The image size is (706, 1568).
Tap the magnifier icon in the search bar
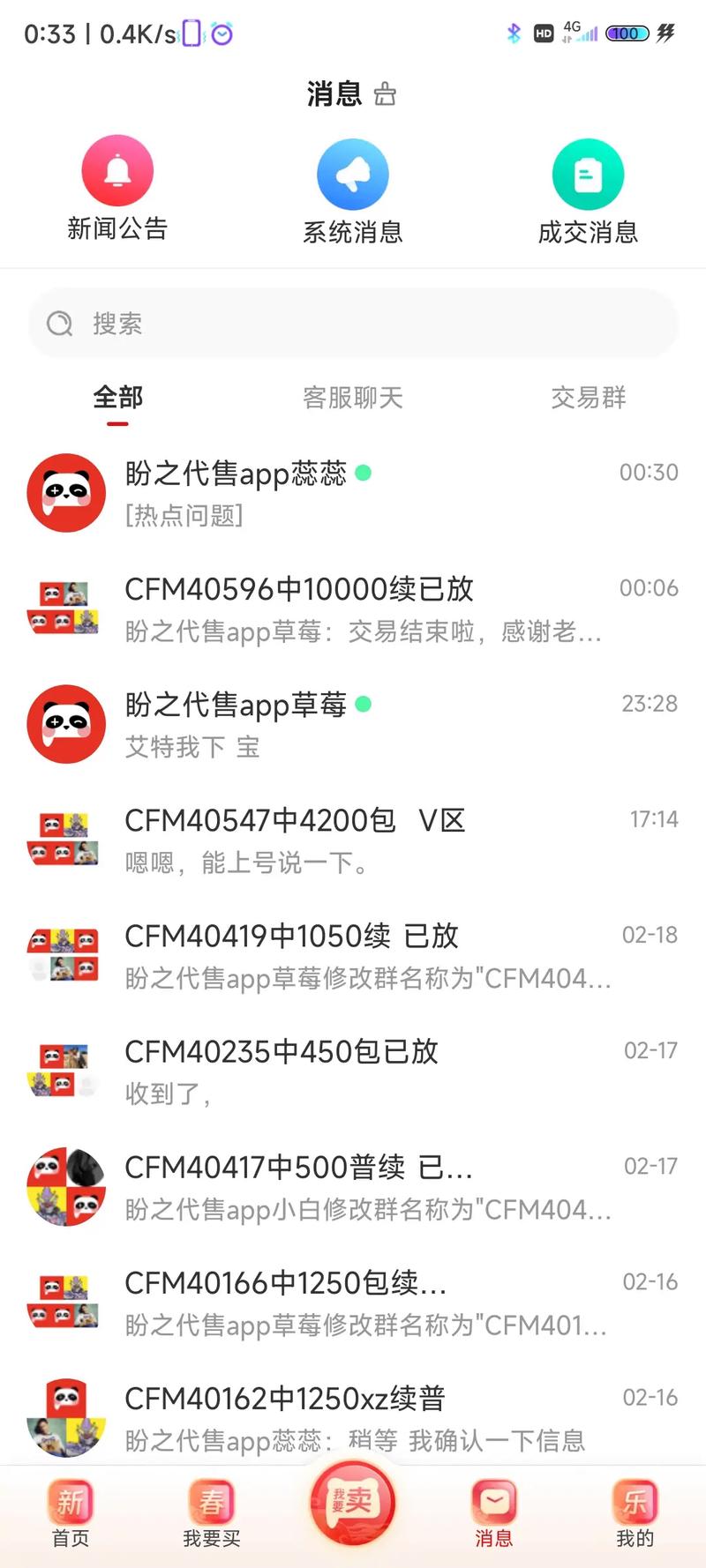pos(60,324)
